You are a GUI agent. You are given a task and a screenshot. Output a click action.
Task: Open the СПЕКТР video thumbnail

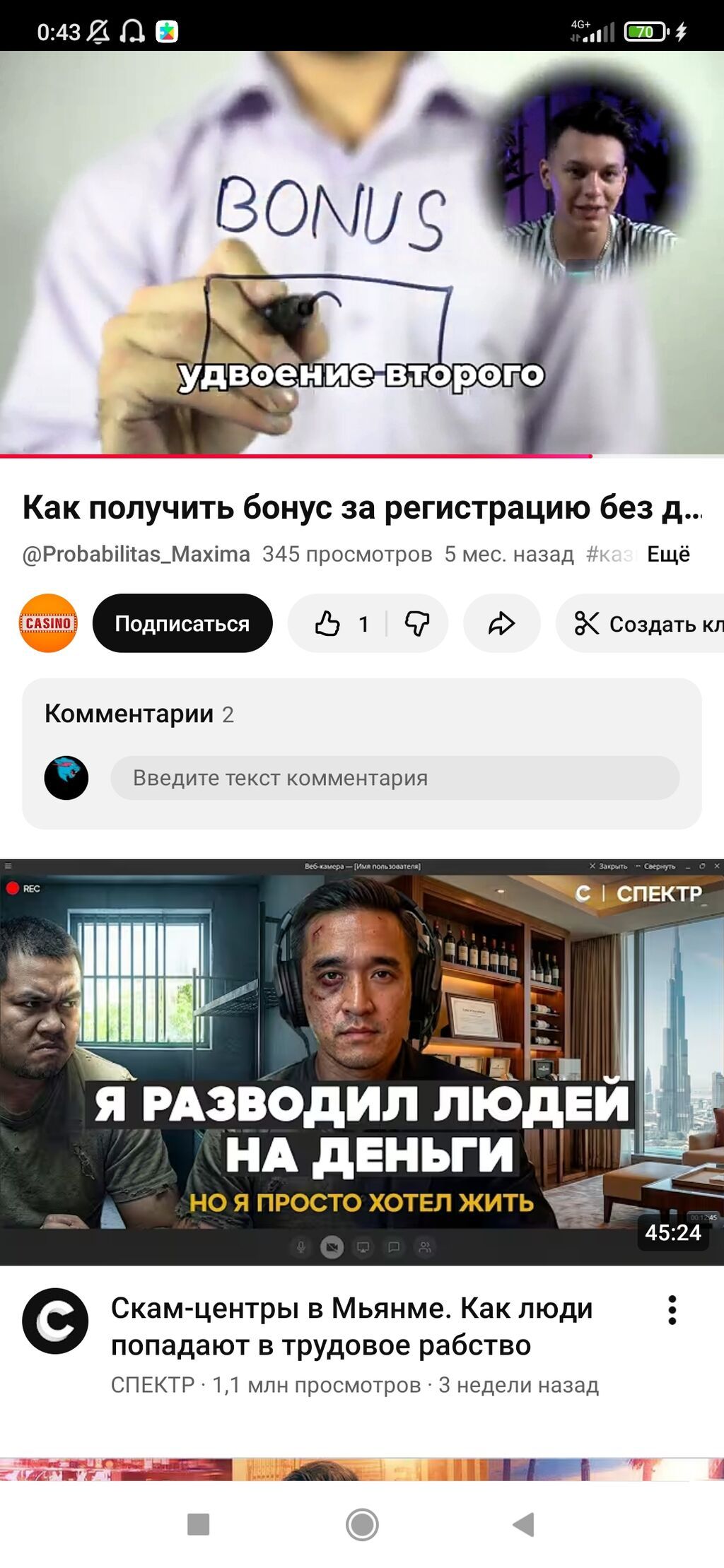[362, 1060]
